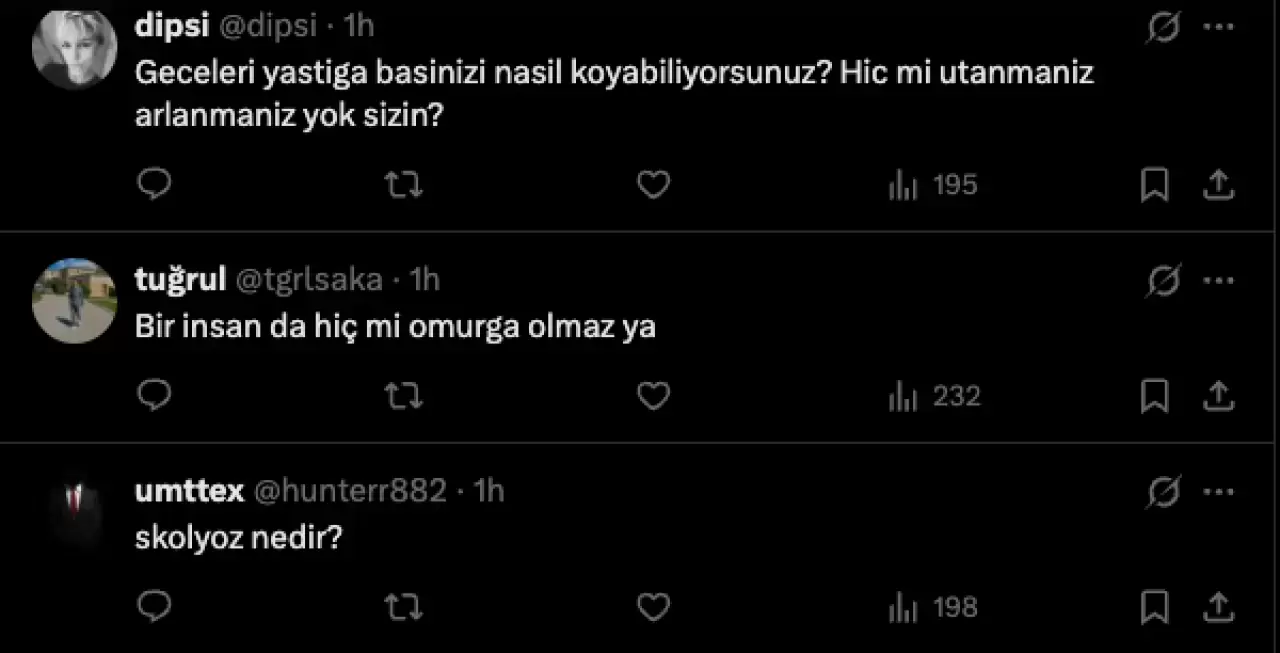
Task: Open dipsi's profile avatar
Action: point(74,47)
